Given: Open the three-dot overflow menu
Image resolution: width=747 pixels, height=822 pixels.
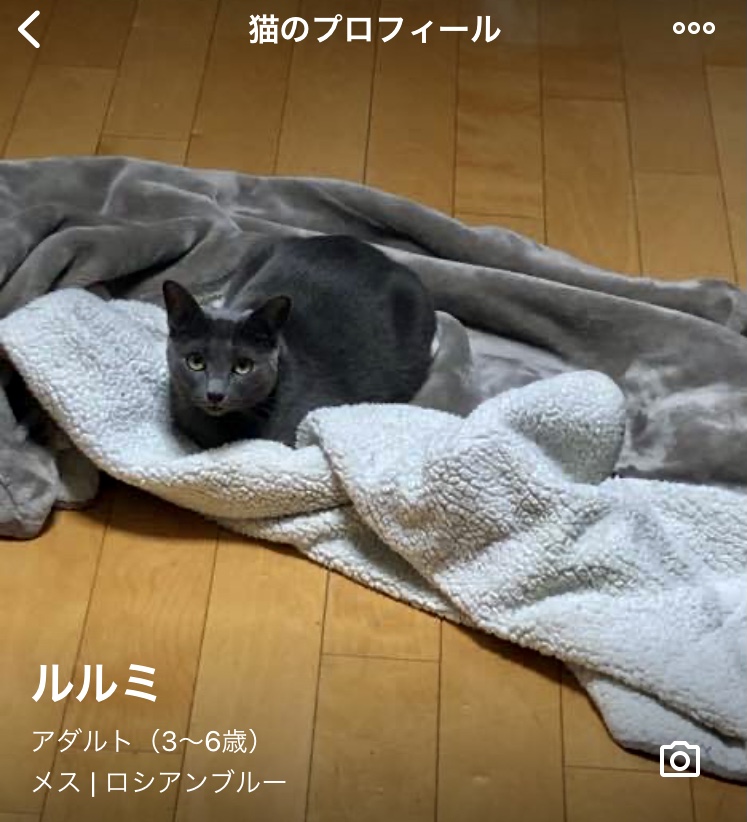Looking at the screenshot, I should [693, 29].
